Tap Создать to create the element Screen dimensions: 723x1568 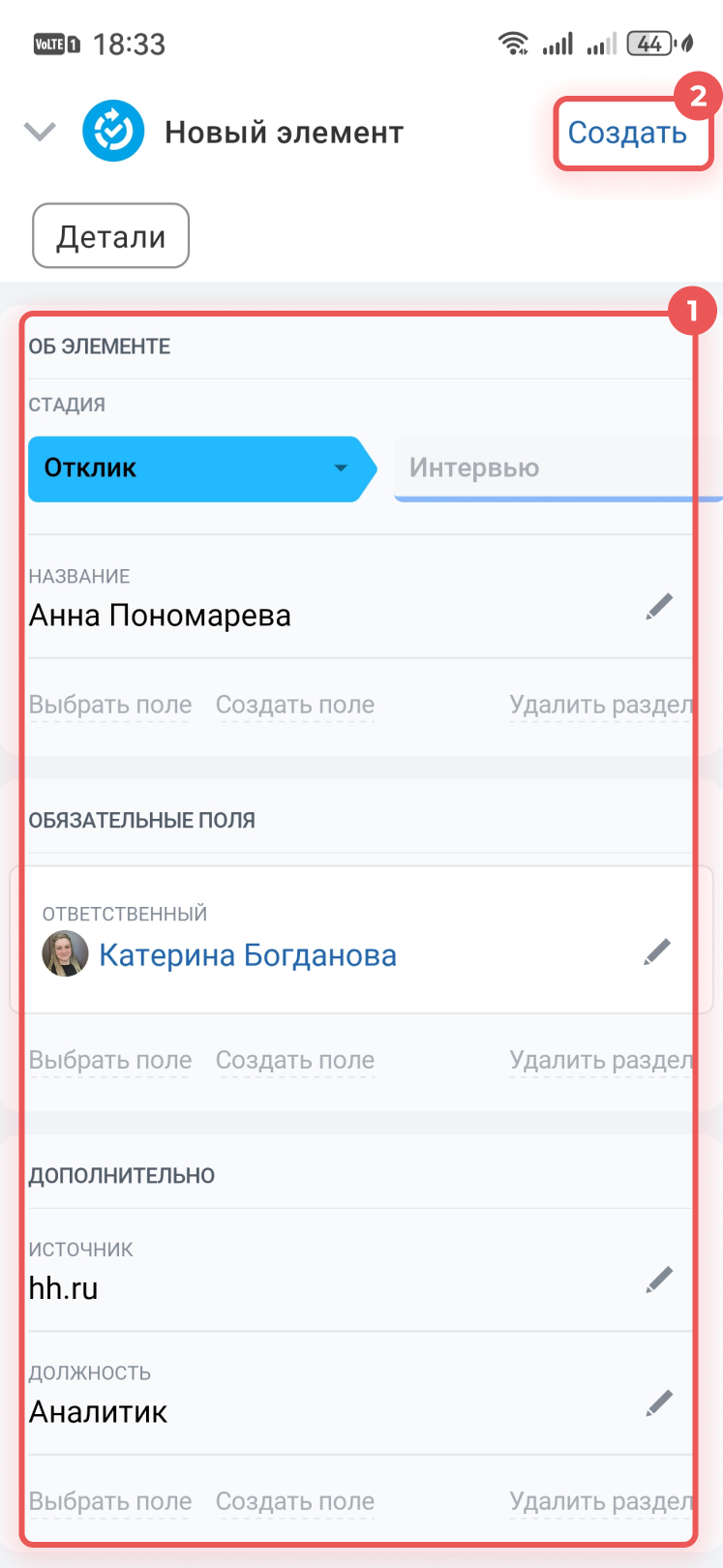click(627, 133)
